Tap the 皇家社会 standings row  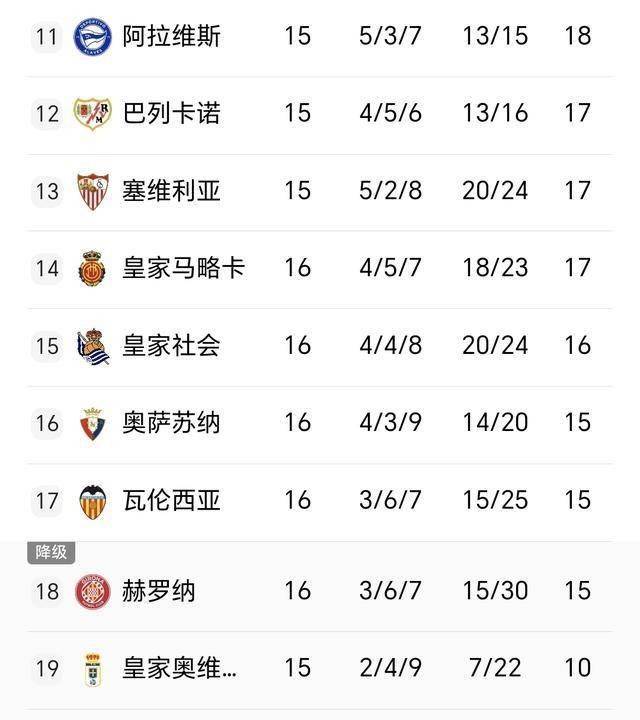point(172,345)
